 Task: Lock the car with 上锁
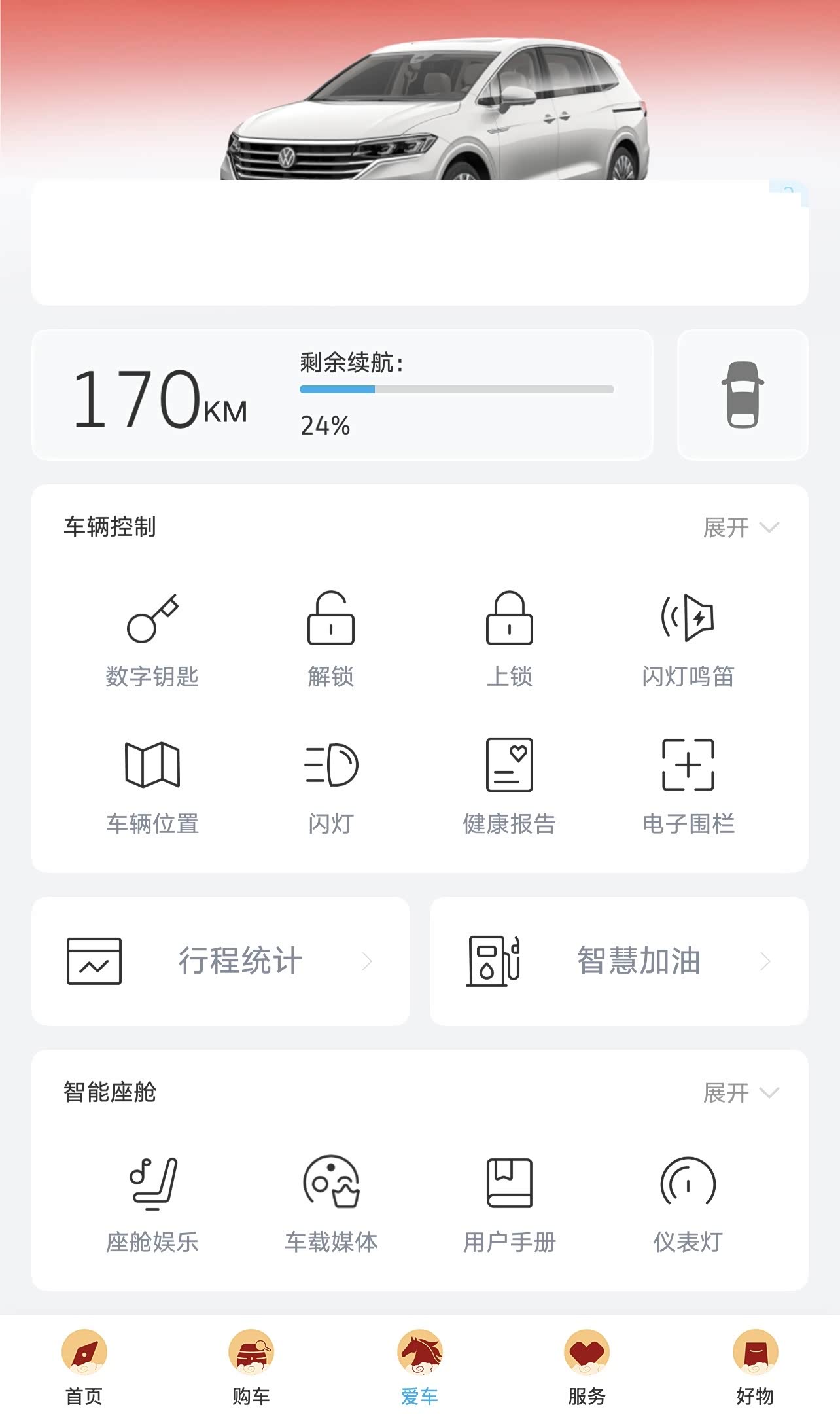pos(509,638)
